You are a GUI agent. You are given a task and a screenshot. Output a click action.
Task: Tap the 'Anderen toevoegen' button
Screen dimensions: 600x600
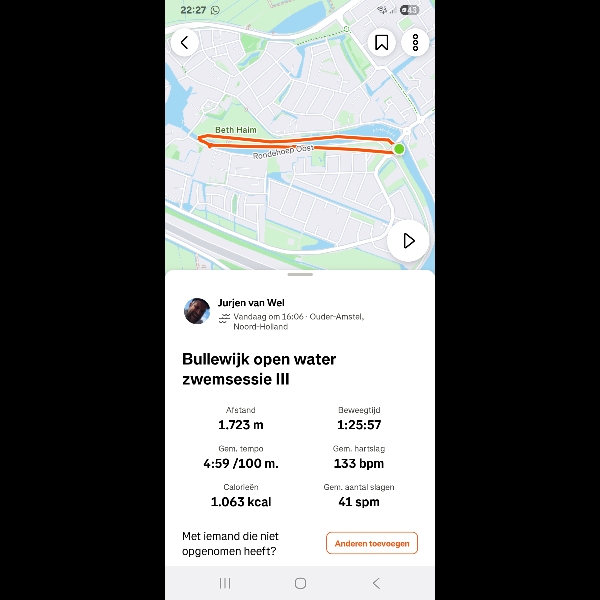[x=371, y=543]
